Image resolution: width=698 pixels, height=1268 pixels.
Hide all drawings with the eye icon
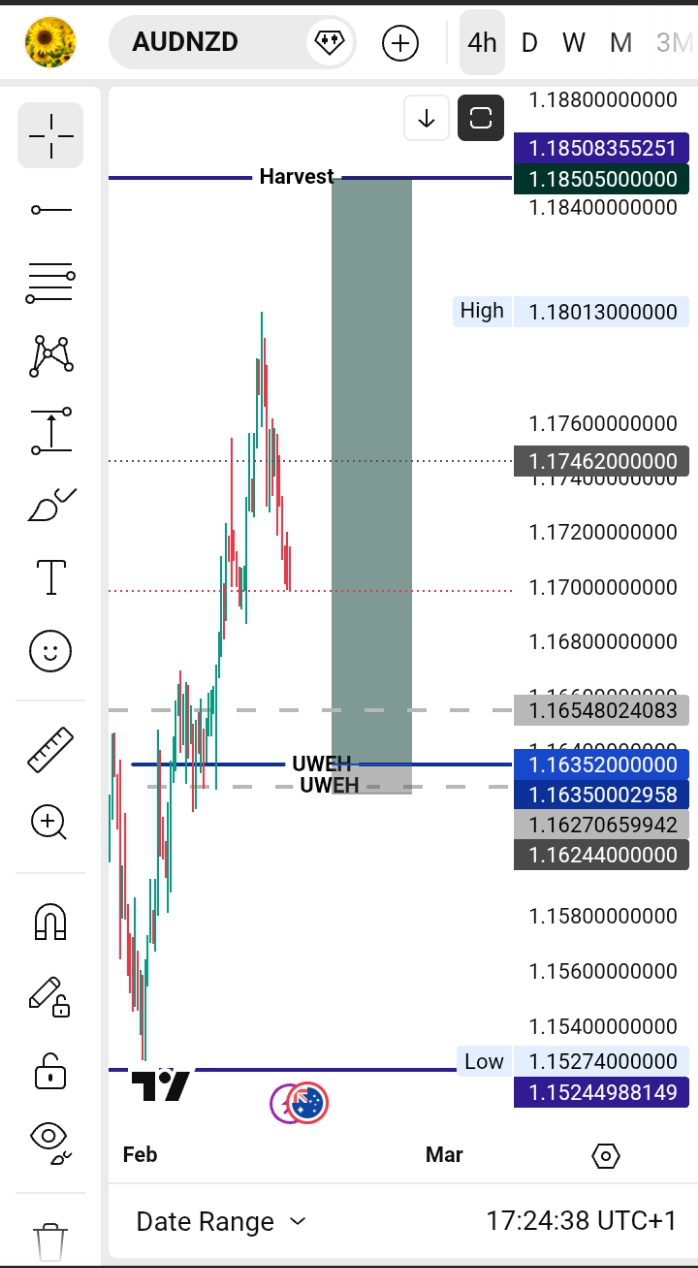[50, 1138]
